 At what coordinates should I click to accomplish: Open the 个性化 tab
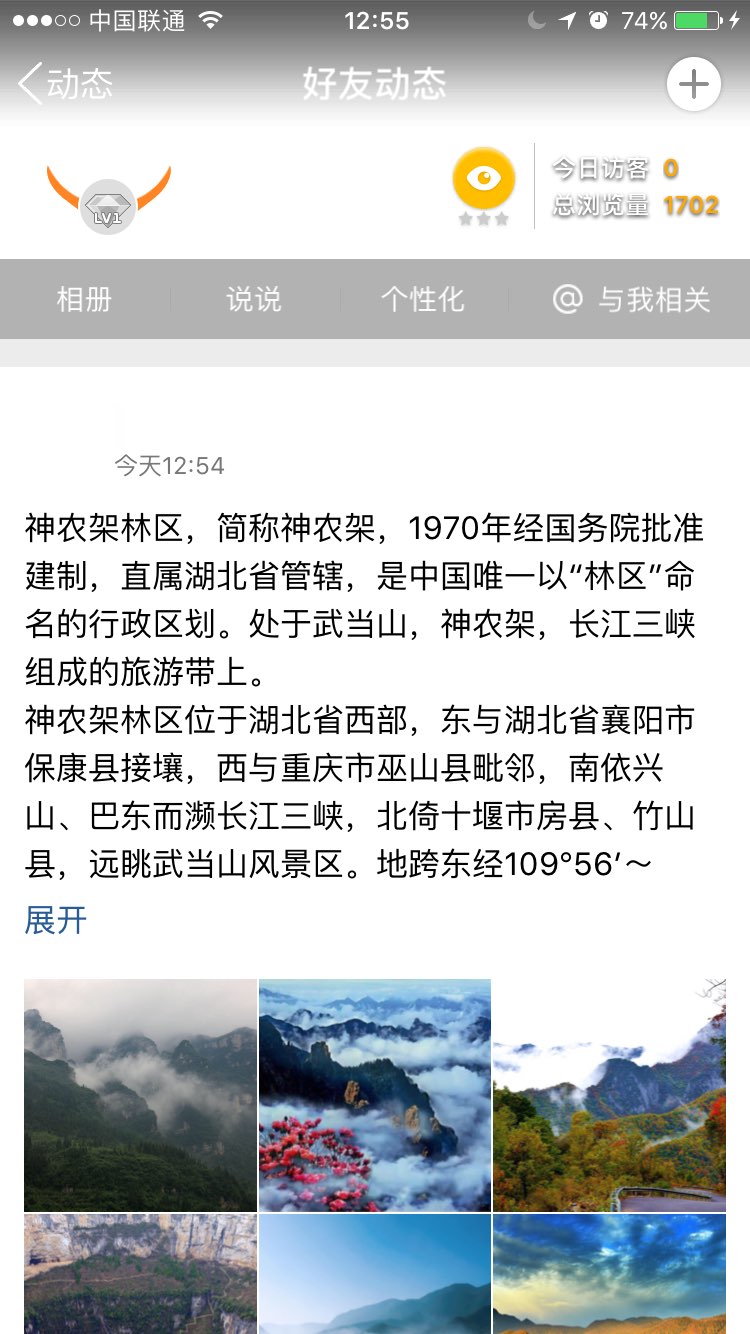[x=423, y=299]
